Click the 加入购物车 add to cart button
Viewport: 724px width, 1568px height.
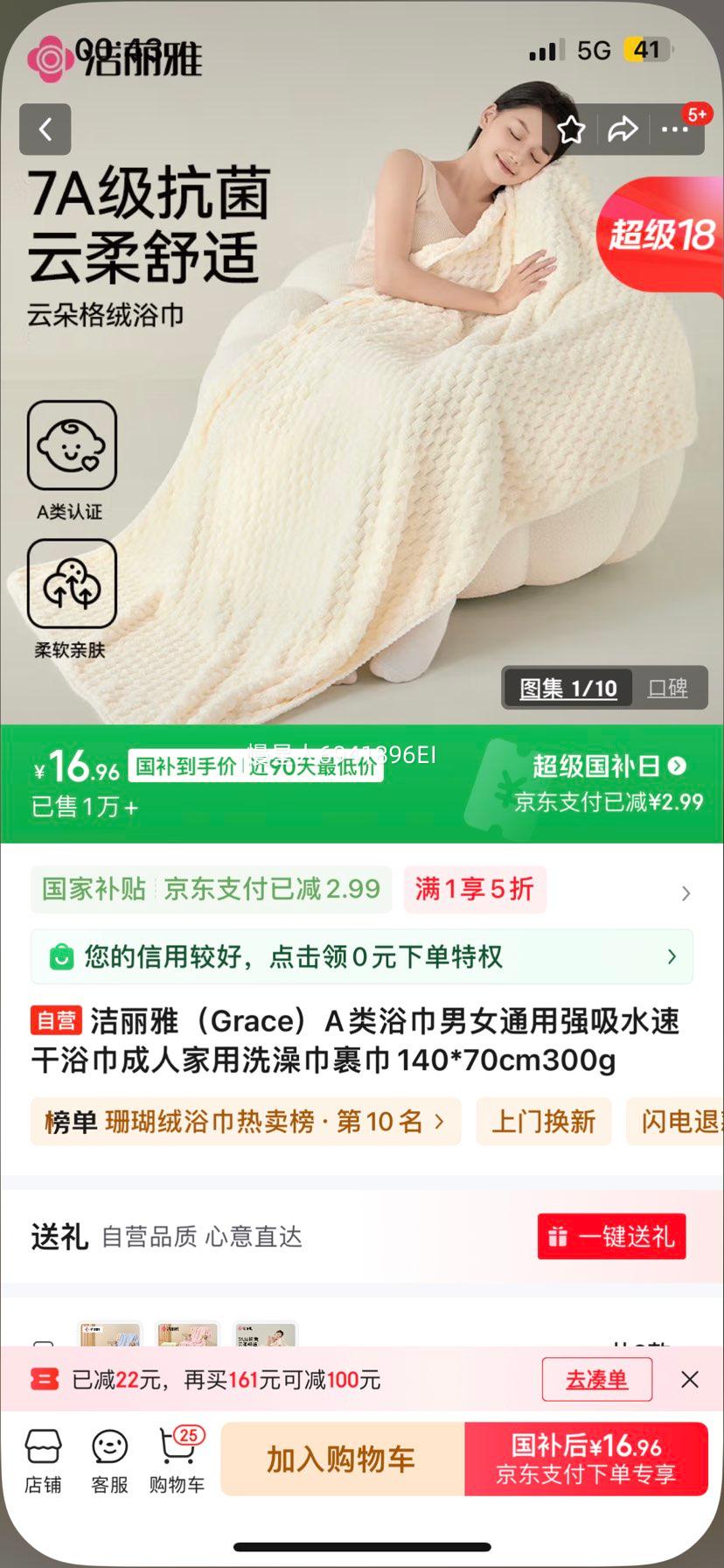(x=342, y=1459)
